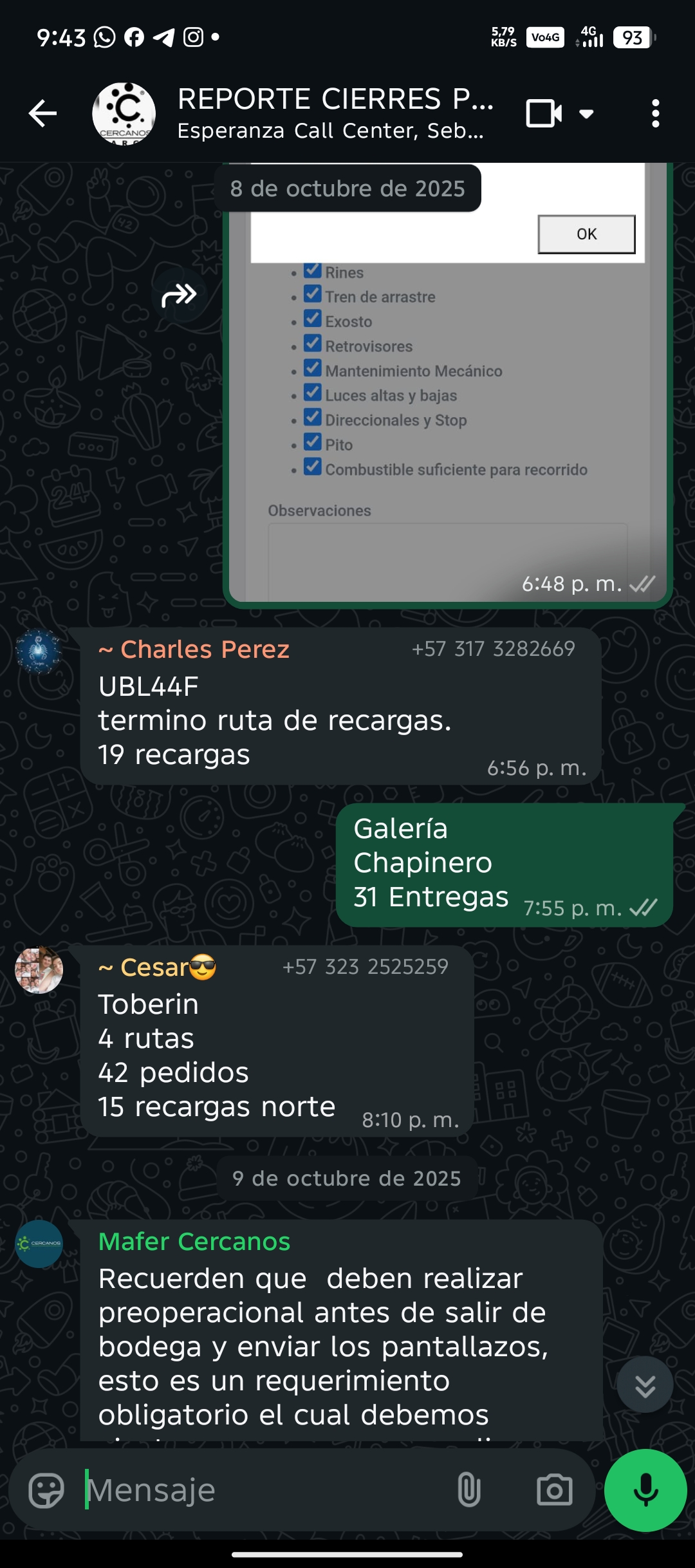
Task: Open Mafer Cercanos sender name
Action: 194,1242
